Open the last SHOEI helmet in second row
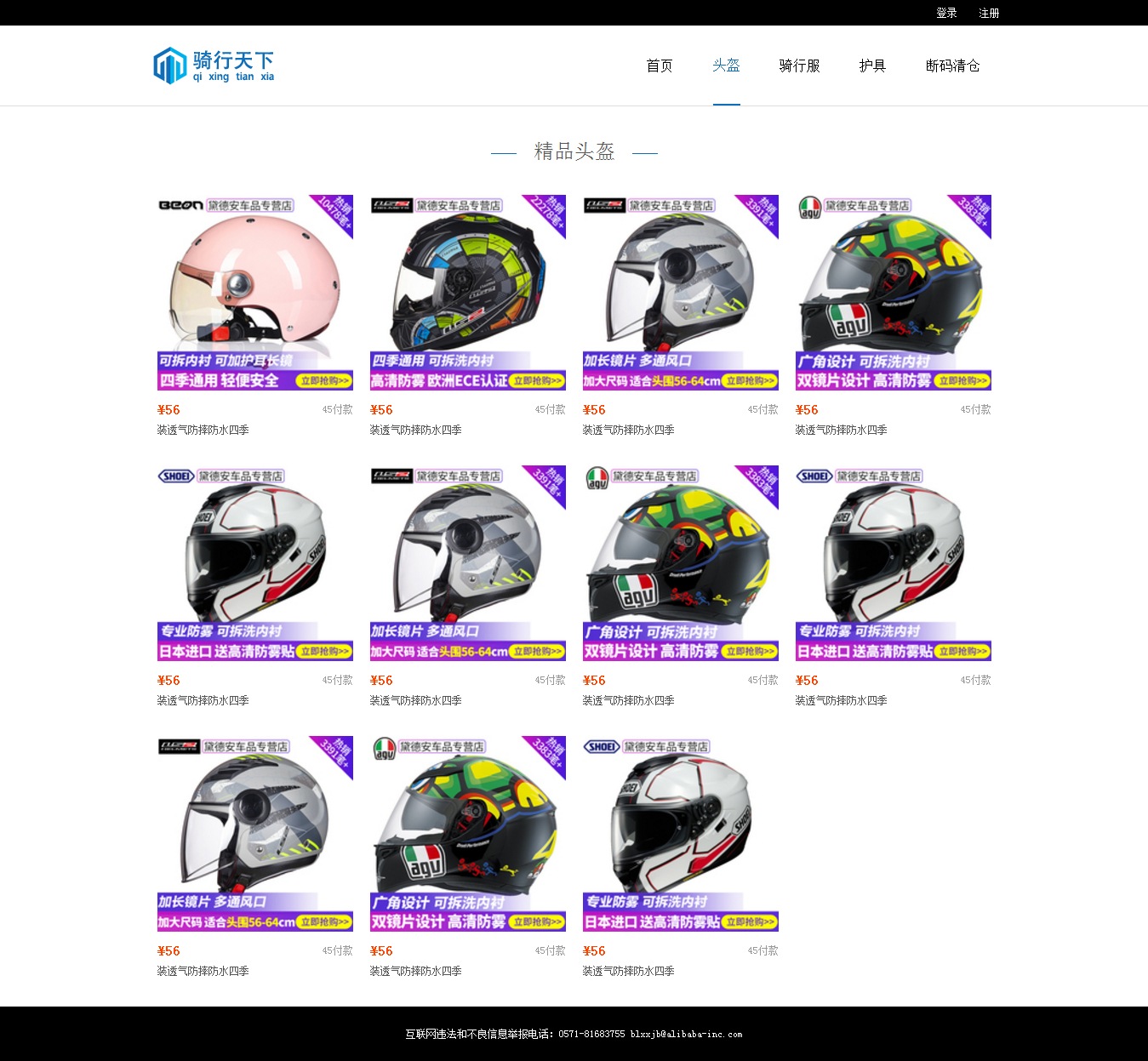Image resolution: width=1148 pixels, height=1061 pixels. 893,563
